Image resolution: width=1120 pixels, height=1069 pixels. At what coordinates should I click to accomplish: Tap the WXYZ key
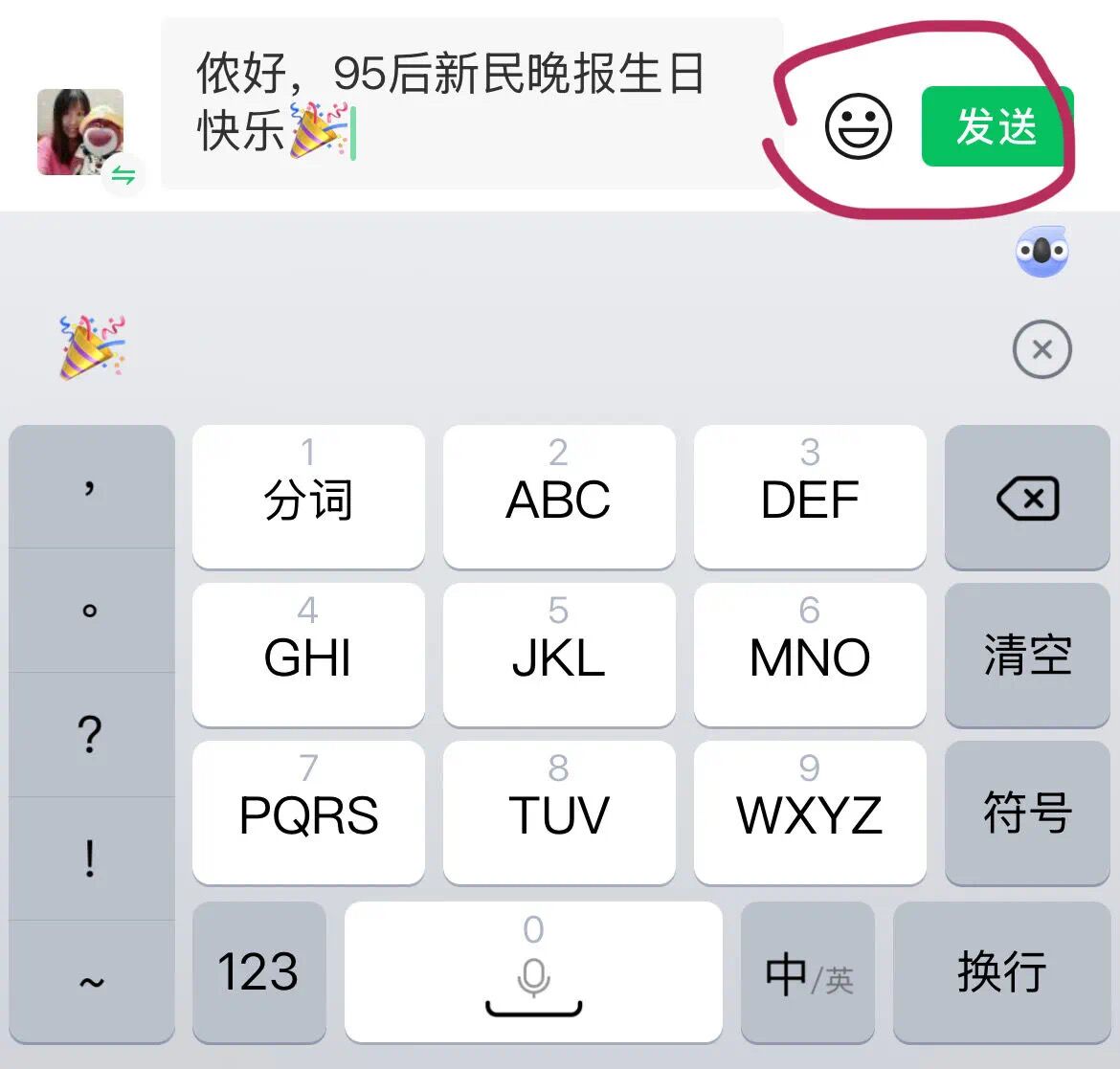(810, 813)
